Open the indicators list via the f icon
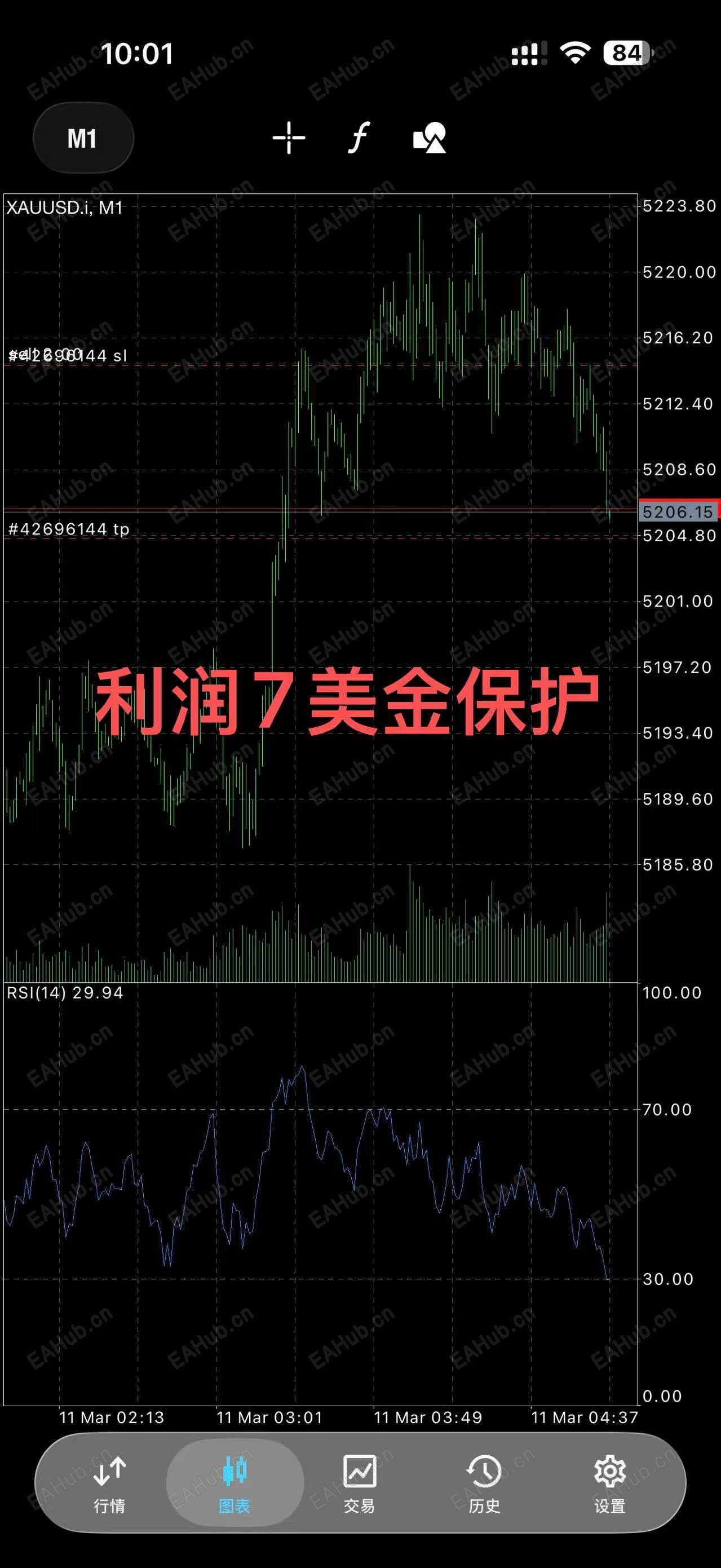This screenshot has width=721, height=1568. [x=358, y=138]
